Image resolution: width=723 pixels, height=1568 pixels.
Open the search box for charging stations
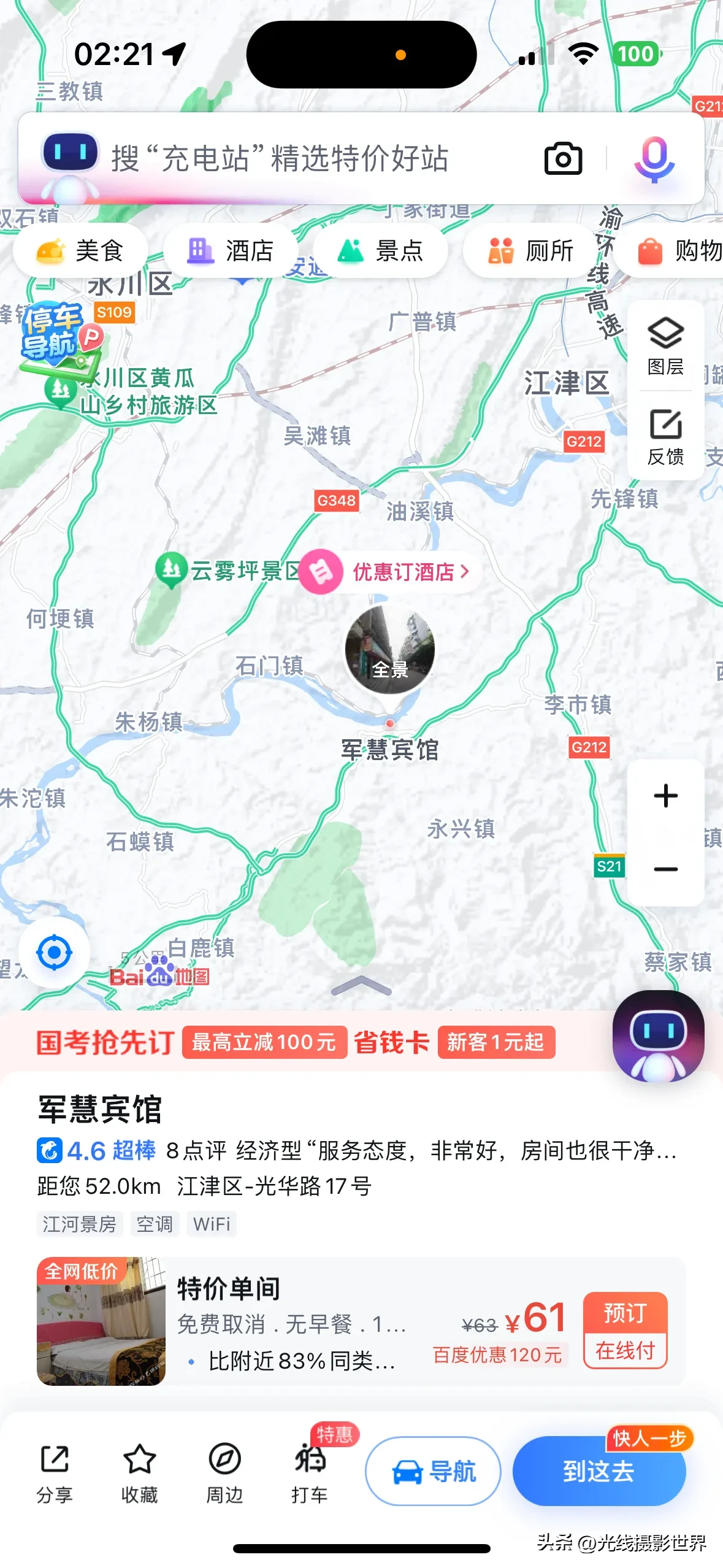307,159
